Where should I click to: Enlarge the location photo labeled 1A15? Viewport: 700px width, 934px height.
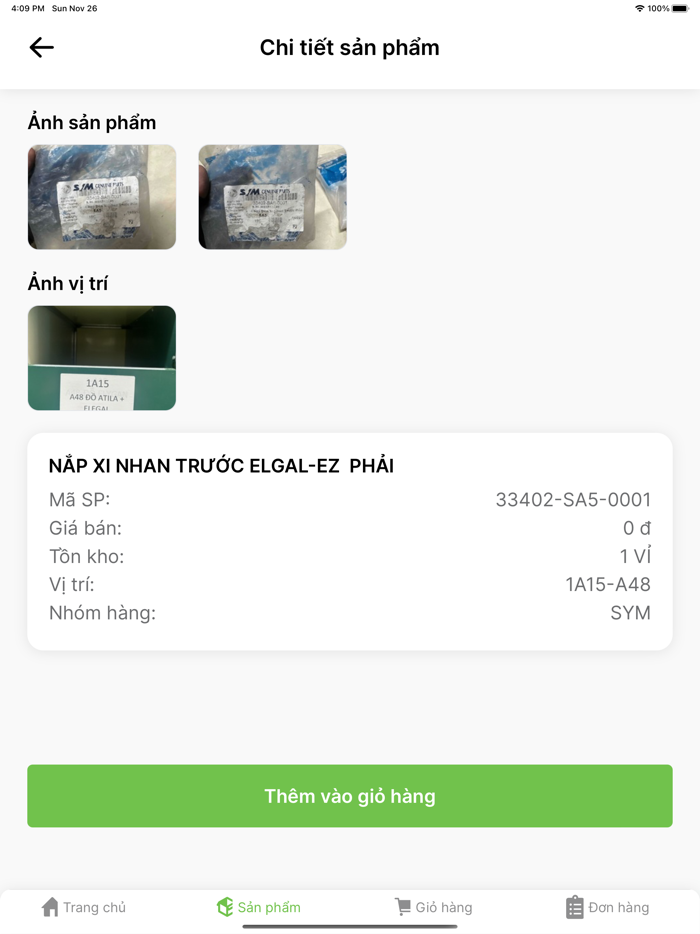pos(102,358)
